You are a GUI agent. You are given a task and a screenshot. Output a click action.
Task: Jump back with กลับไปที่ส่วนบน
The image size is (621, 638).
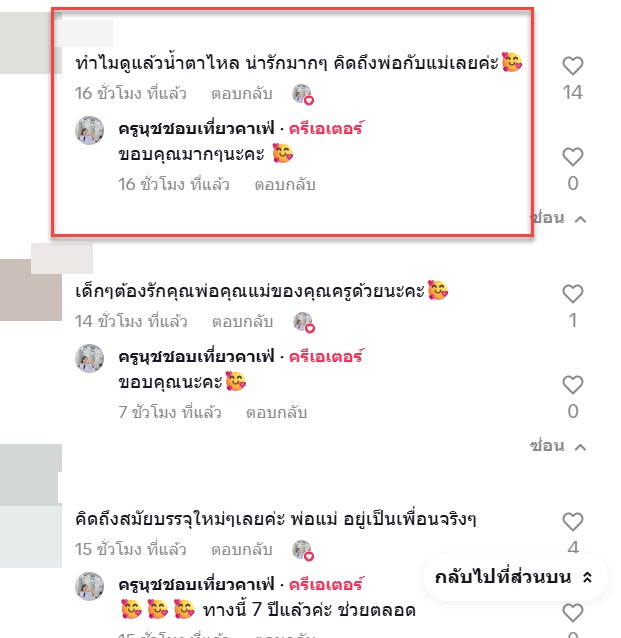click(515, 577)
